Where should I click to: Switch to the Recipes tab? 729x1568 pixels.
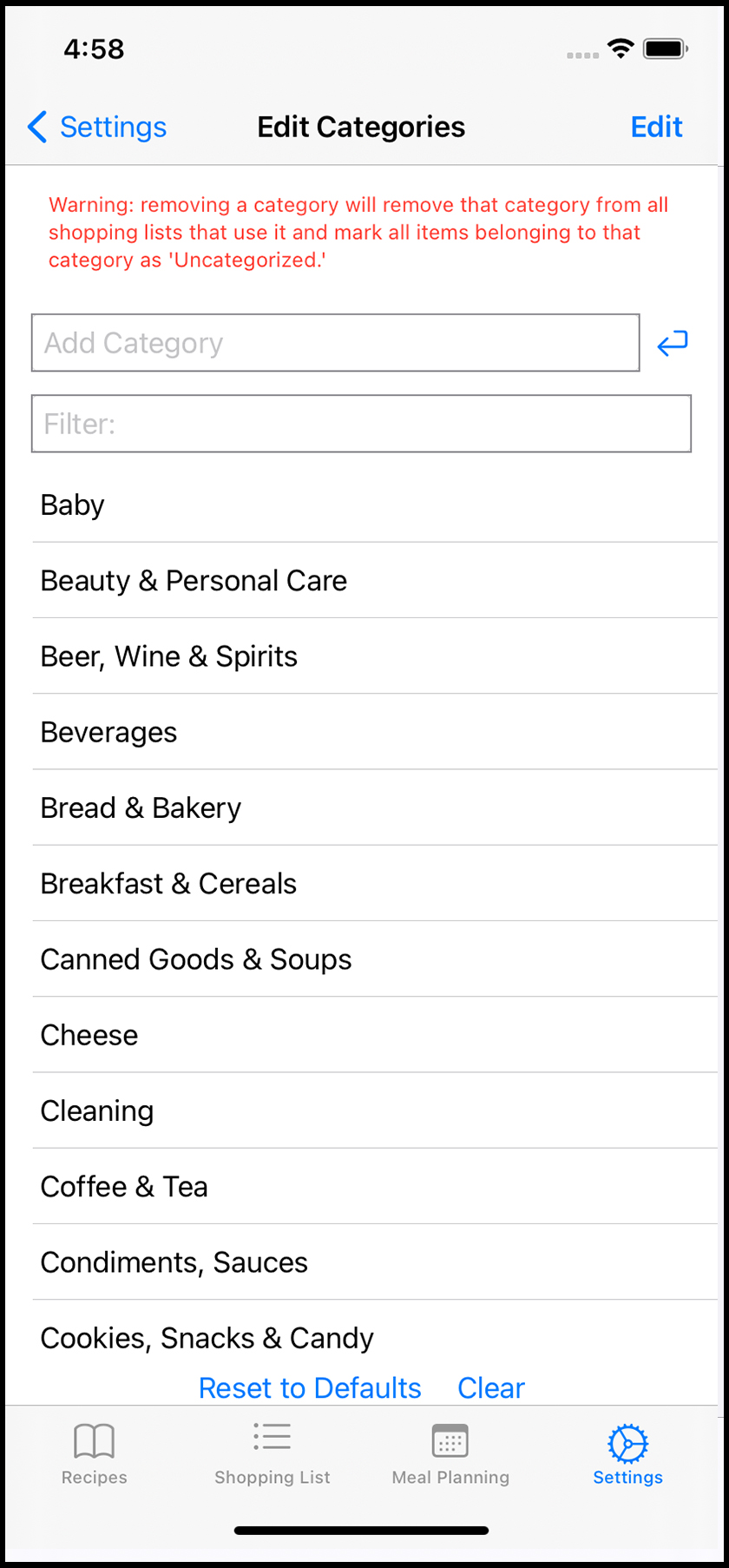[94, 1454]
